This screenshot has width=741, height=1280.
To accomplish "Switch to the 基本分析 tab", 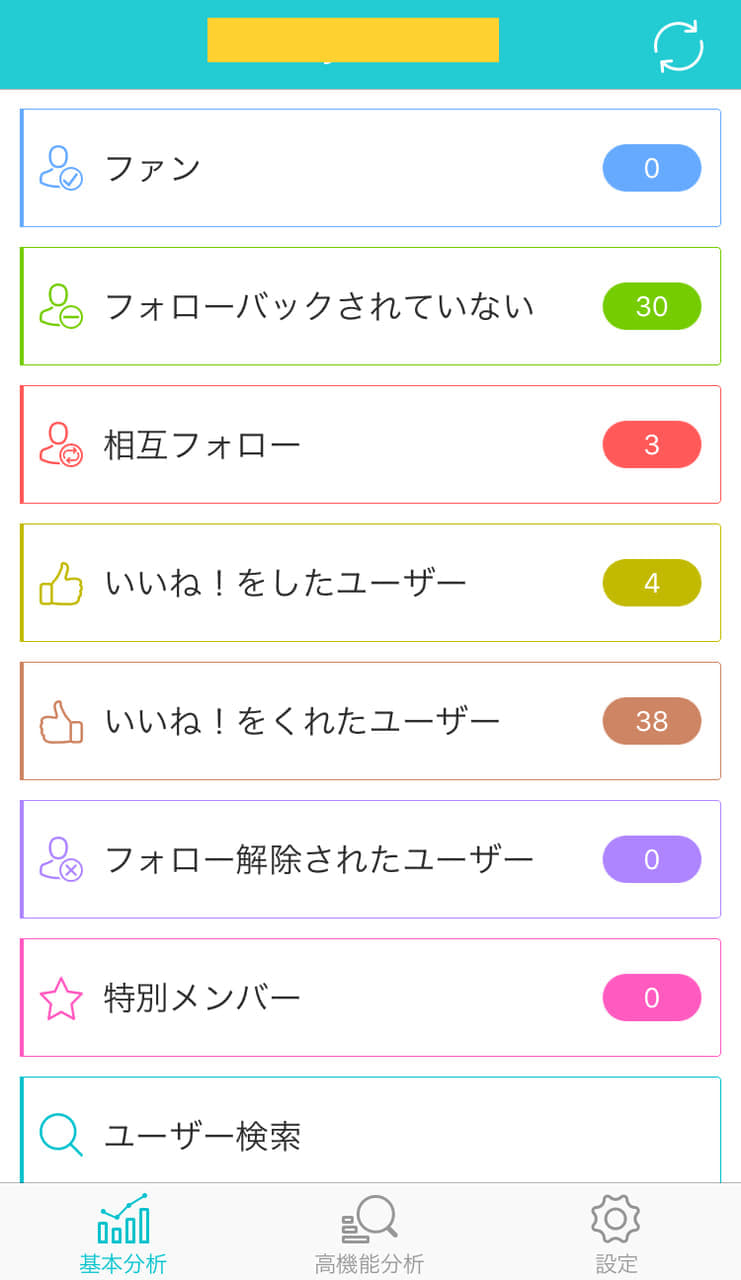I will 123,1233.
